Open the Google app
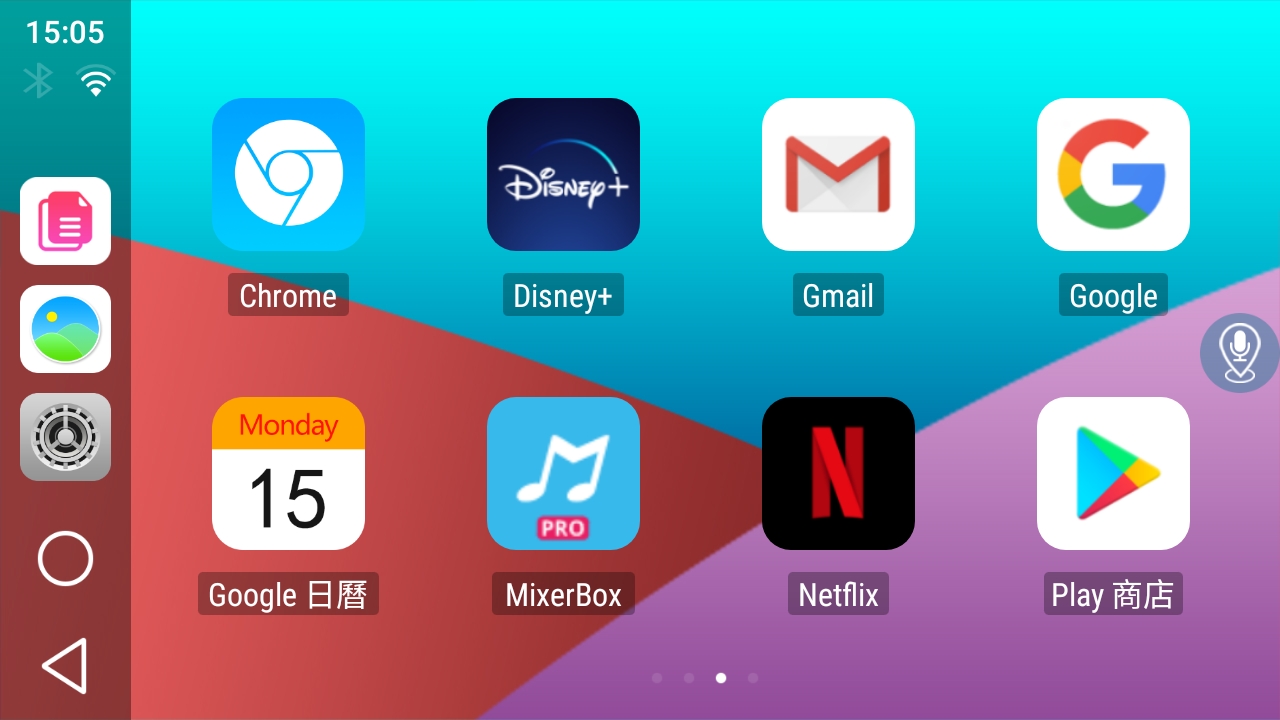 [1113, 174]
